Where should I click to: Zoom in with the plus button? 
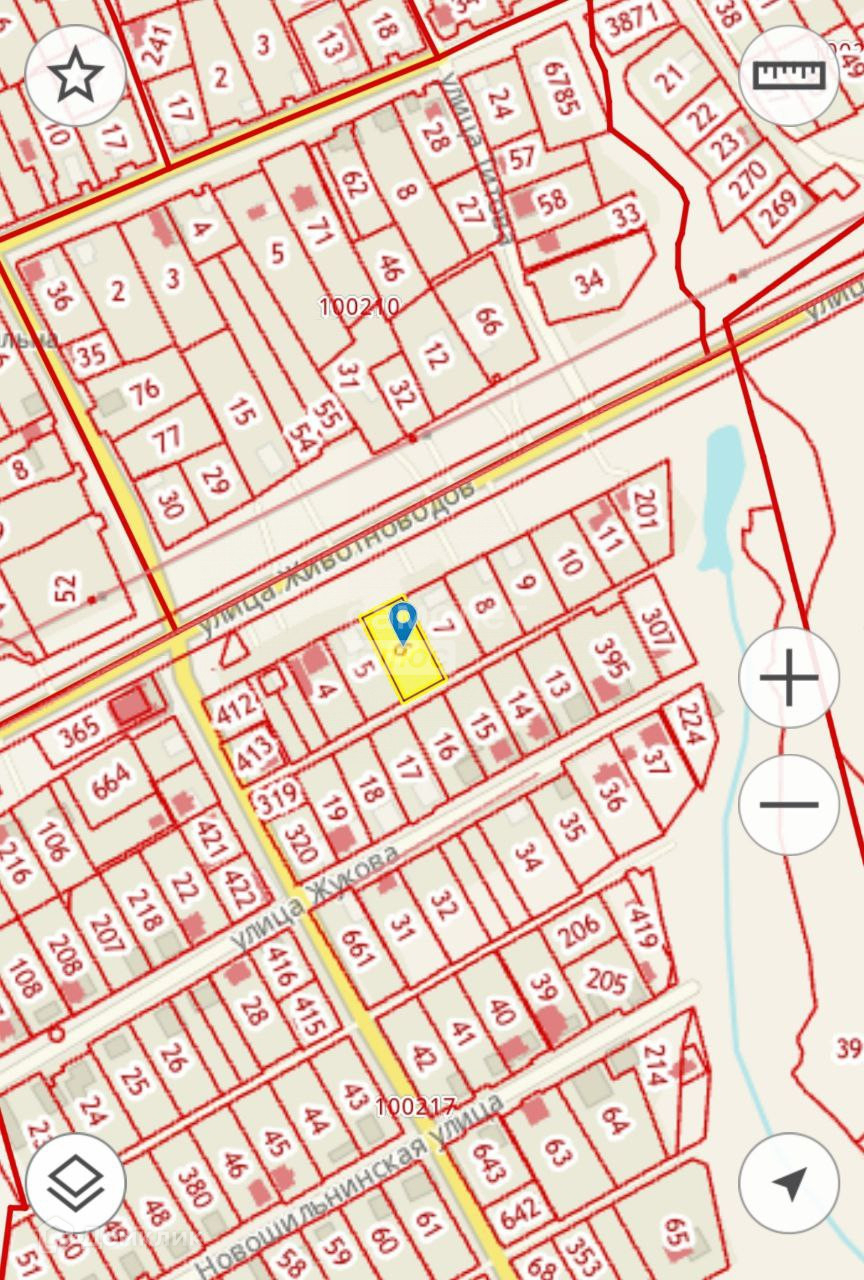coord(789,678)
